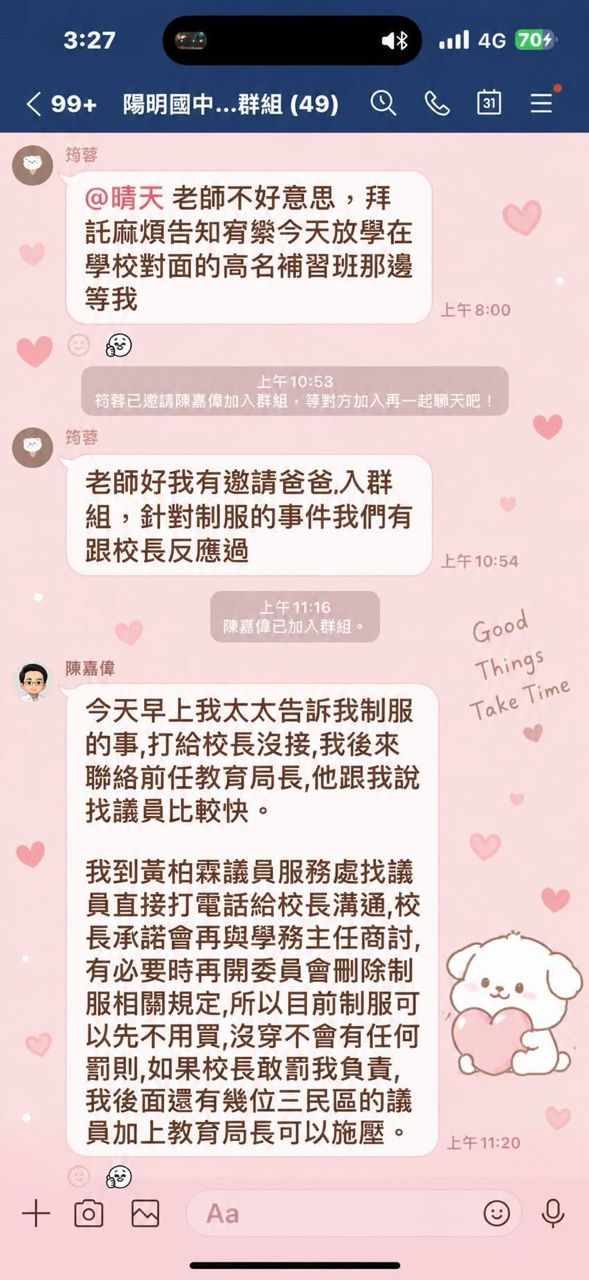
Task: Search within this group chat
Action: click(x=383, y=103)
